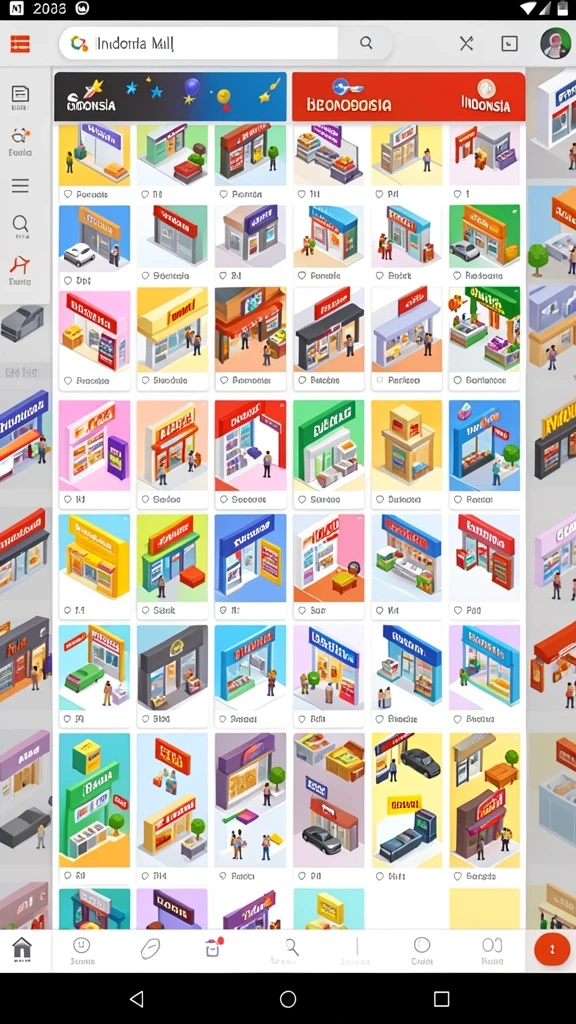The height and width of the screenshot is (1024, 576).
Task: Open the dark blue banner with stars
Action: click(170, 97)
